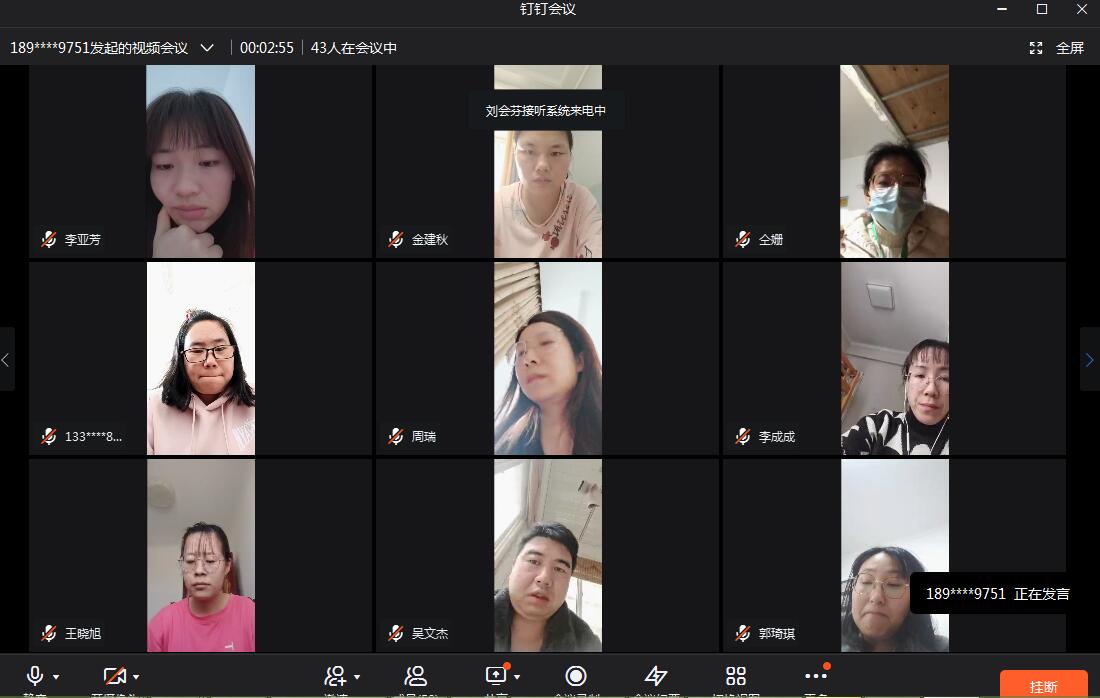Open the More options menu
1100x698 pixels.
[816, 677]
